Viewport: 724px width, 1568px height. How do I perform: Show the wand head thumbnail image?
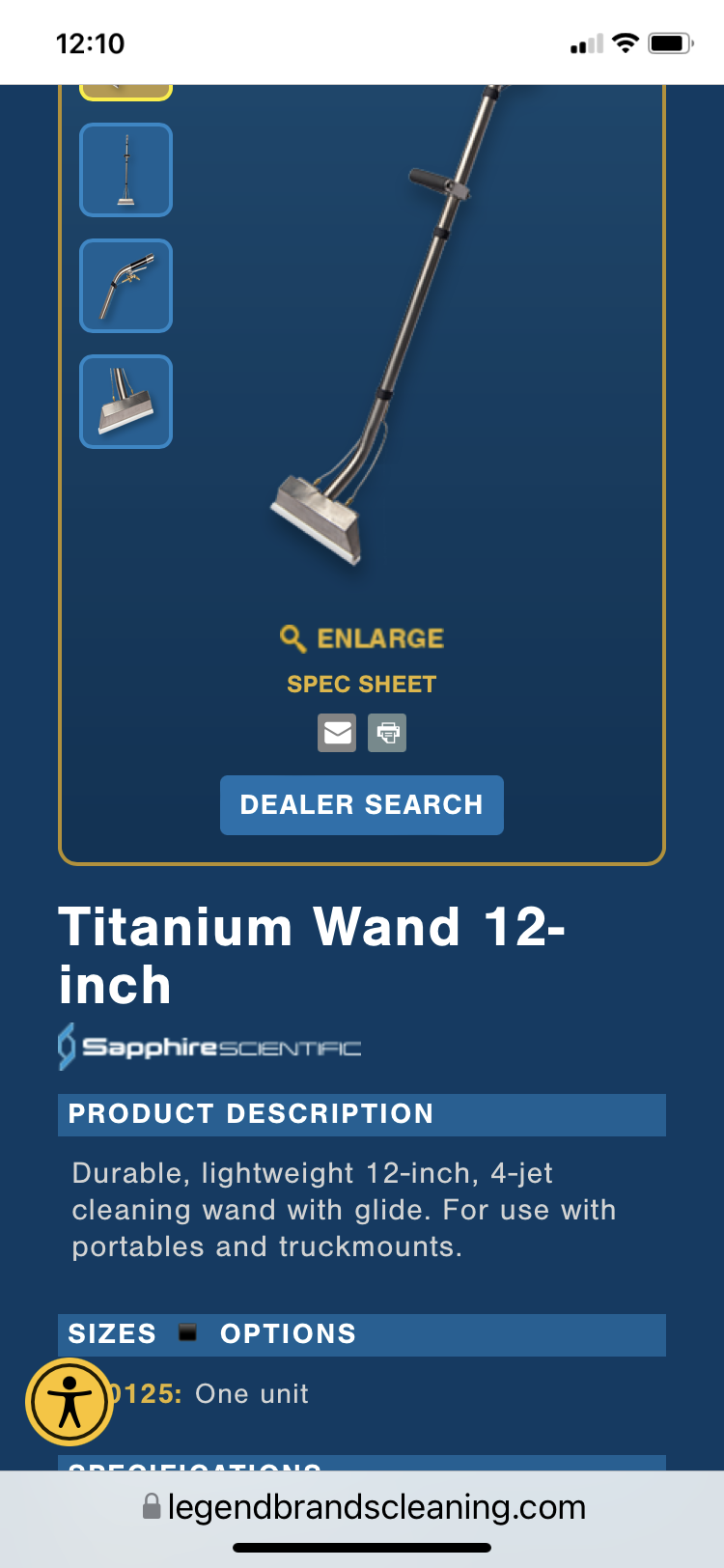(125, 402)
